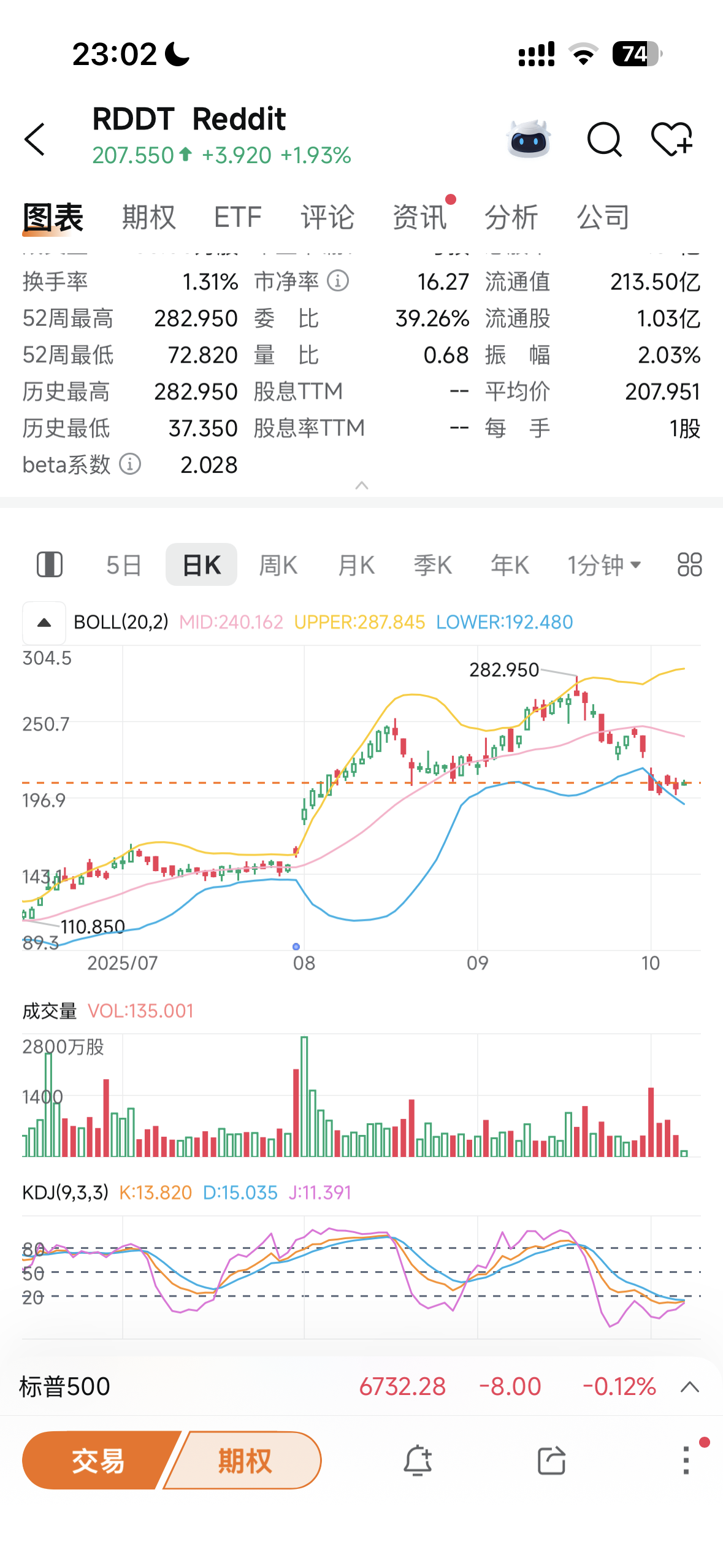Open the 公司 tab
This screenshot has width=723, height=1568.
(603, 217)
